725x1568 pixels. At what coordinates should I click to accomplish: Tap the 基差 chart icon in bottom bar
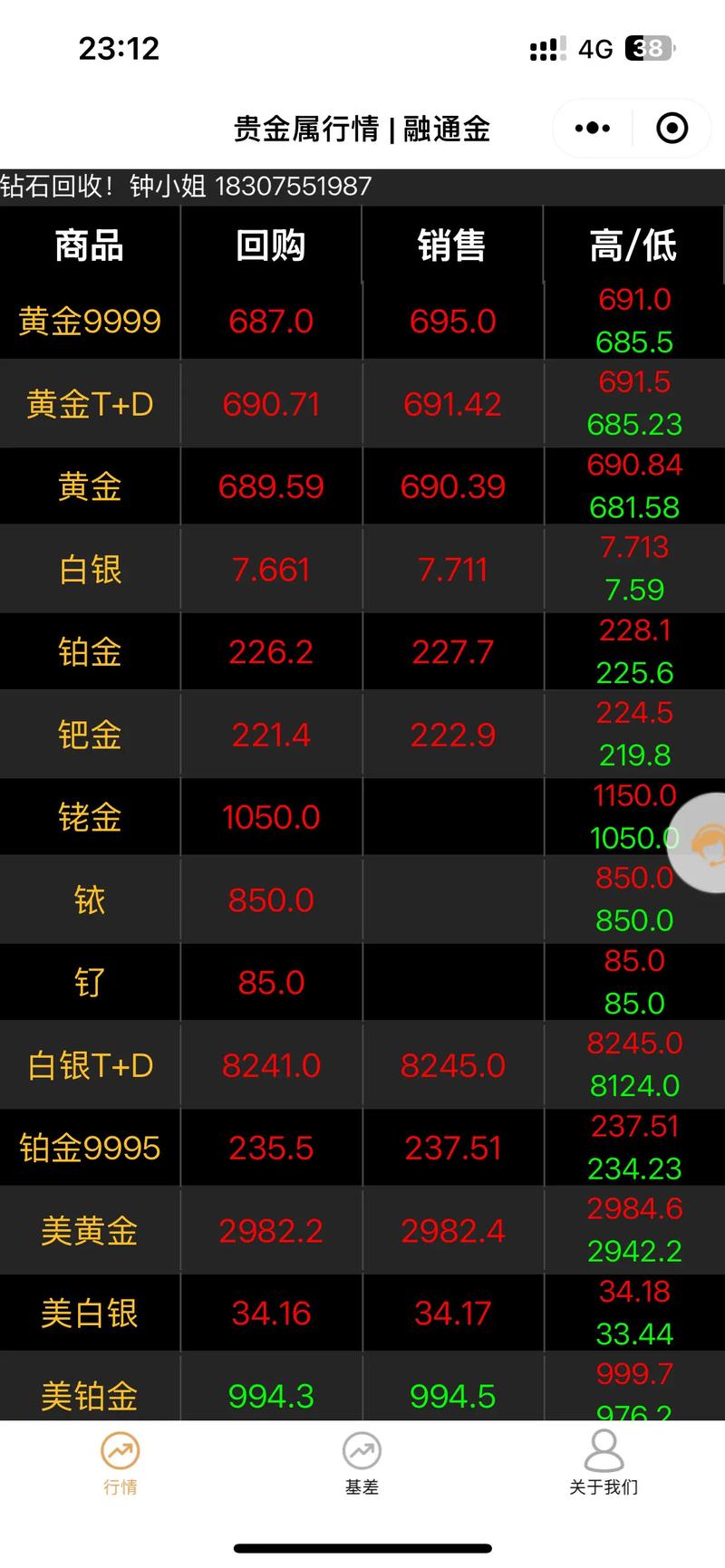tap(362, 1451)
